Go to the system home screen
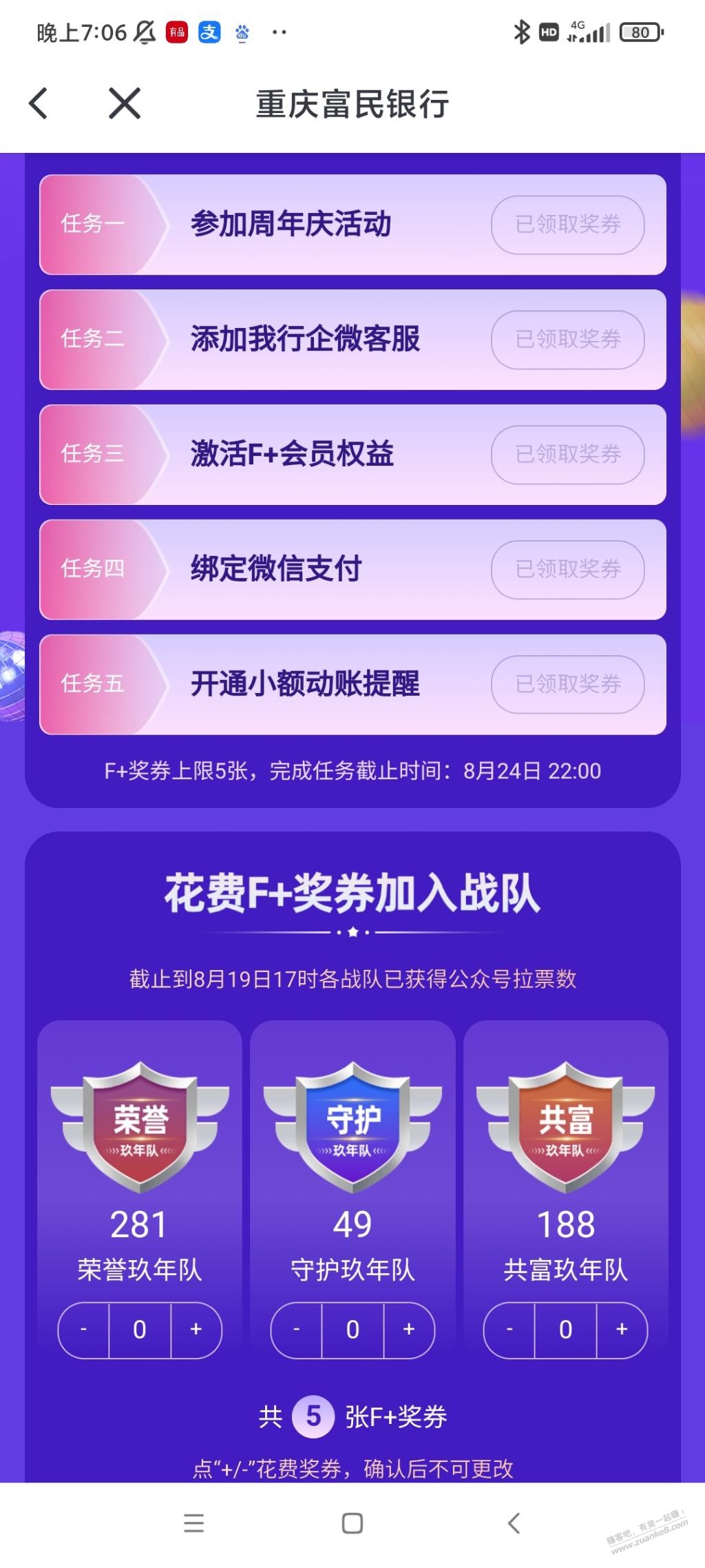The image size is (705, 1568). pyautogui.click(x=352, y=1523)
